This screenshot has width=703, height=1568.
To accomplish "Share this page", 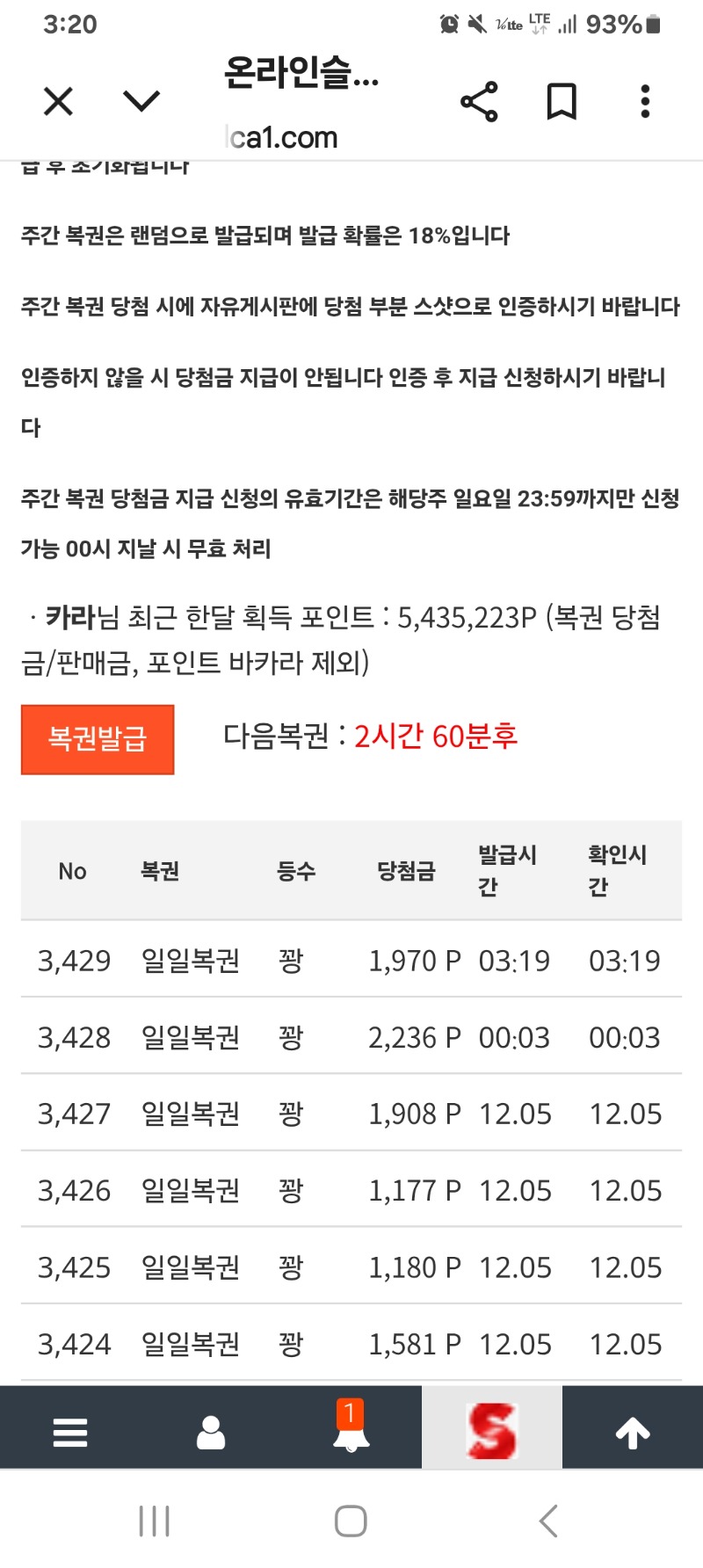I will (479, 101).
